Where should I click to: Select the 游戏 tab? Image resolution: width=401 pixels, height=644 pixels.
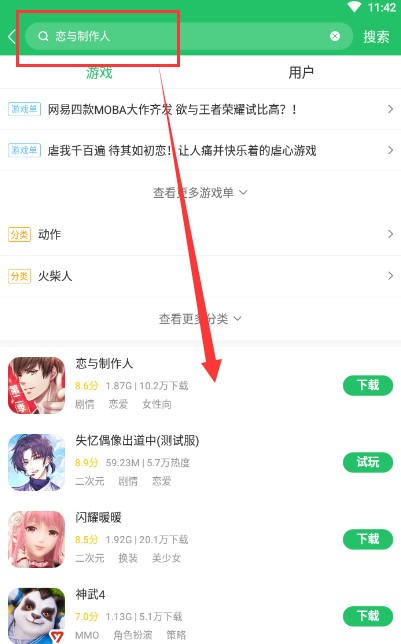point(99,73)
